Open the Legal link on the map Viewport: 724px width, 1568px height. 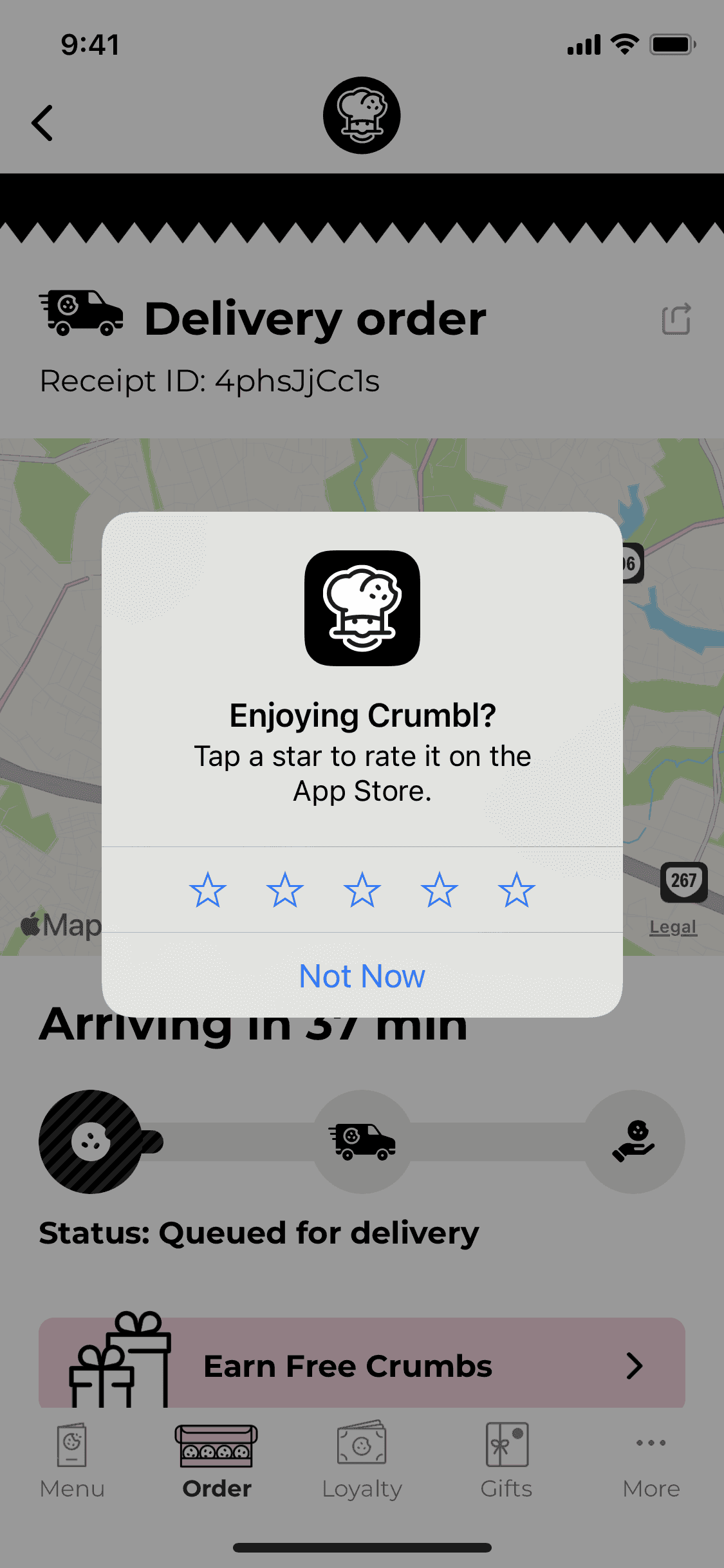click(673, 927)
